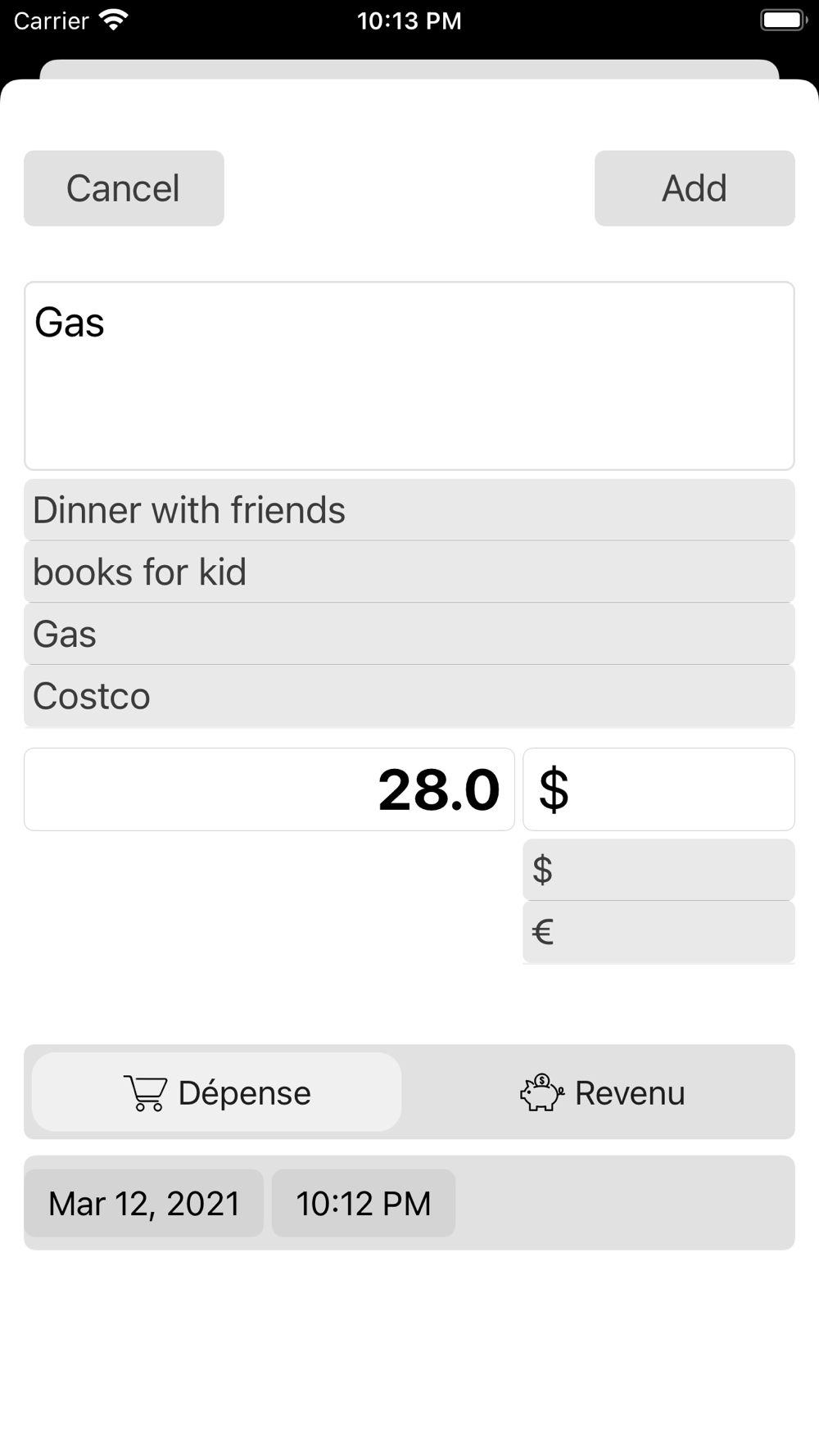Pick the 'Gas' suggestion row
Viewport: 819px width, 1456px height.
pyautogui.click(x=409, y=634)
